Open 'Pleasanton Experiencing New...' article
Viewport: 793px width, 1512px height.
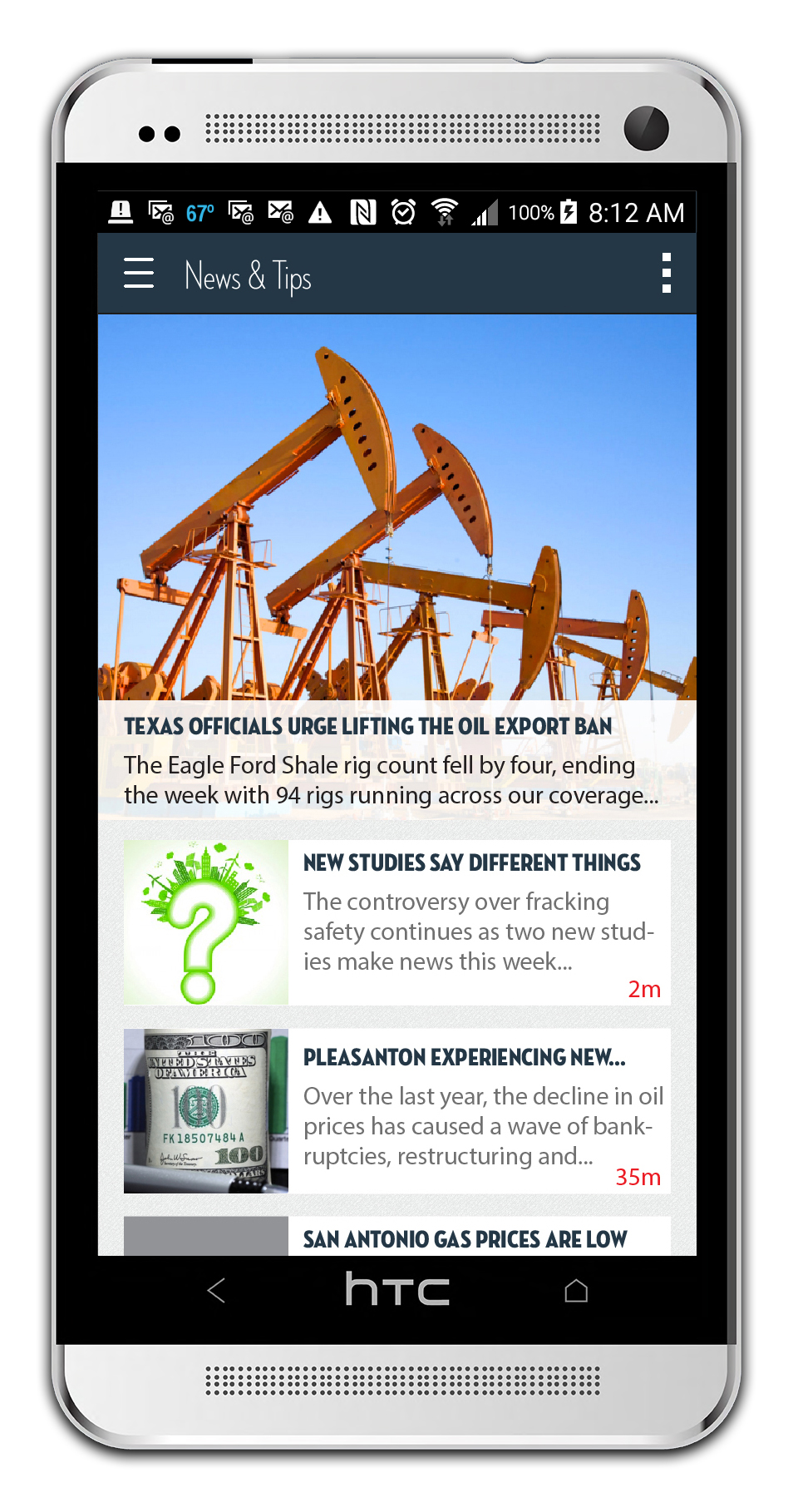click(x=464, y=1058)
